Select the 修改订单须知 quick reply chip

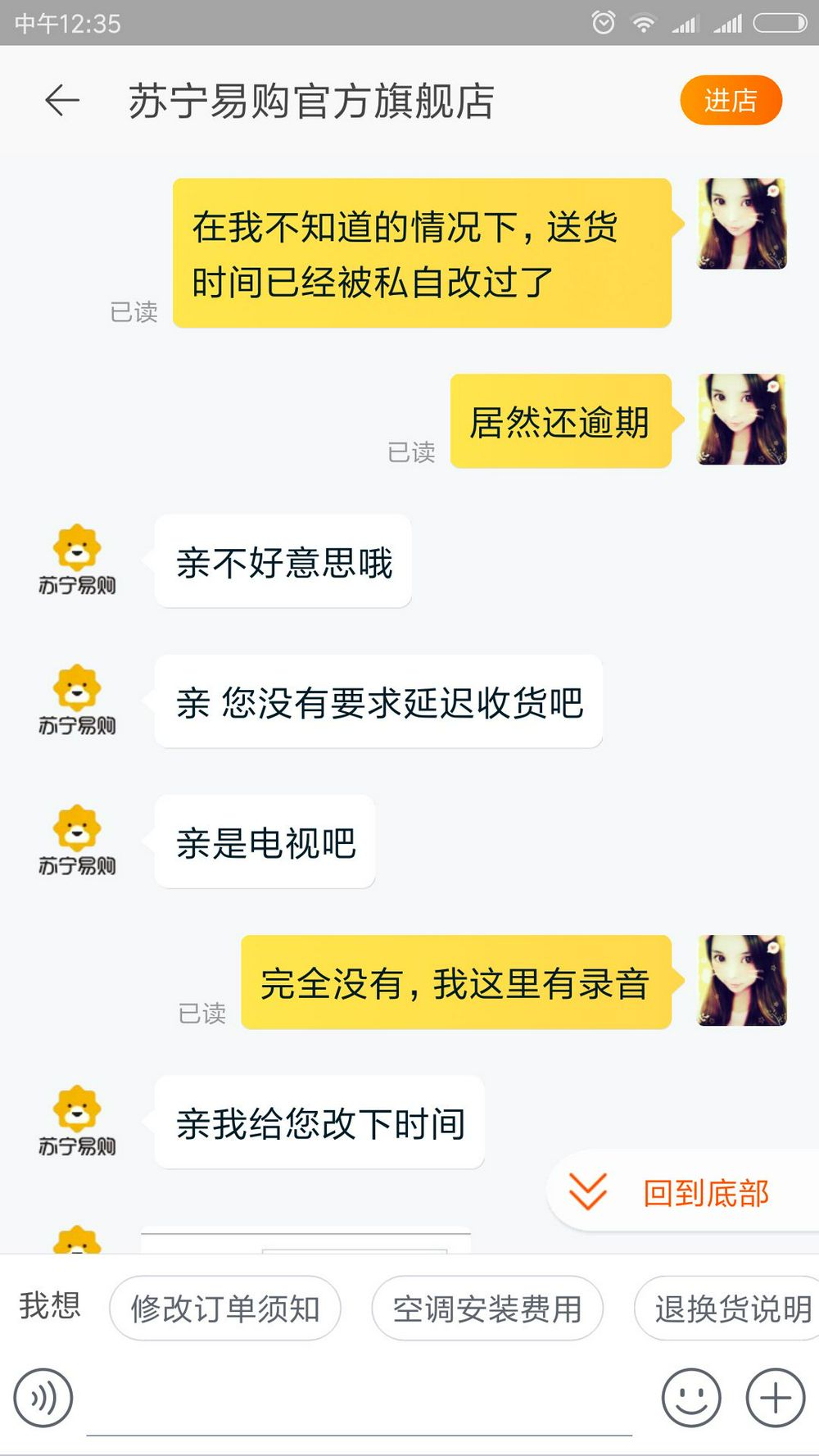[225, 1308]
